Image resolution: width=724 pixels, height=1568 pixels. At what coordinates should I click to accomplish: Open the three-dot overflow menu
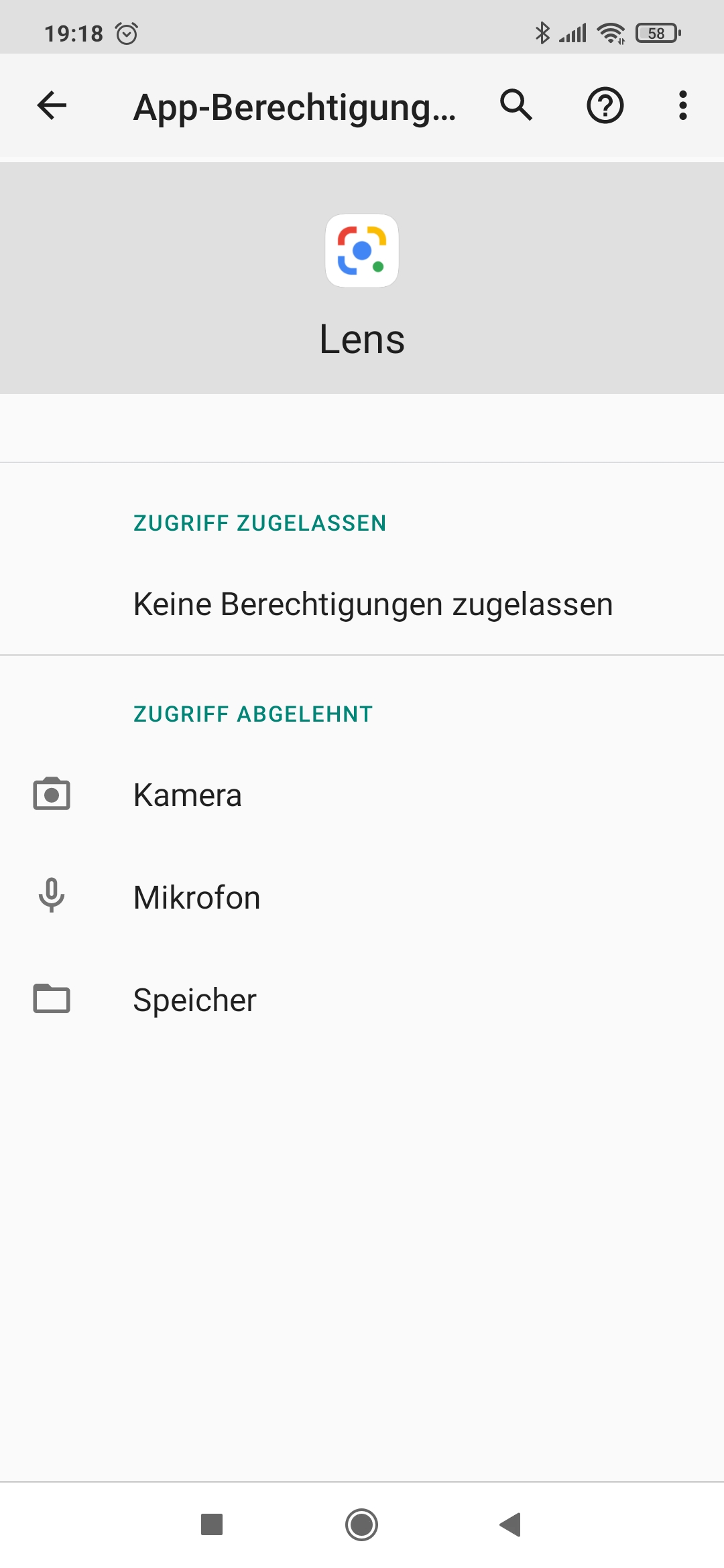(x=682, y=105)
